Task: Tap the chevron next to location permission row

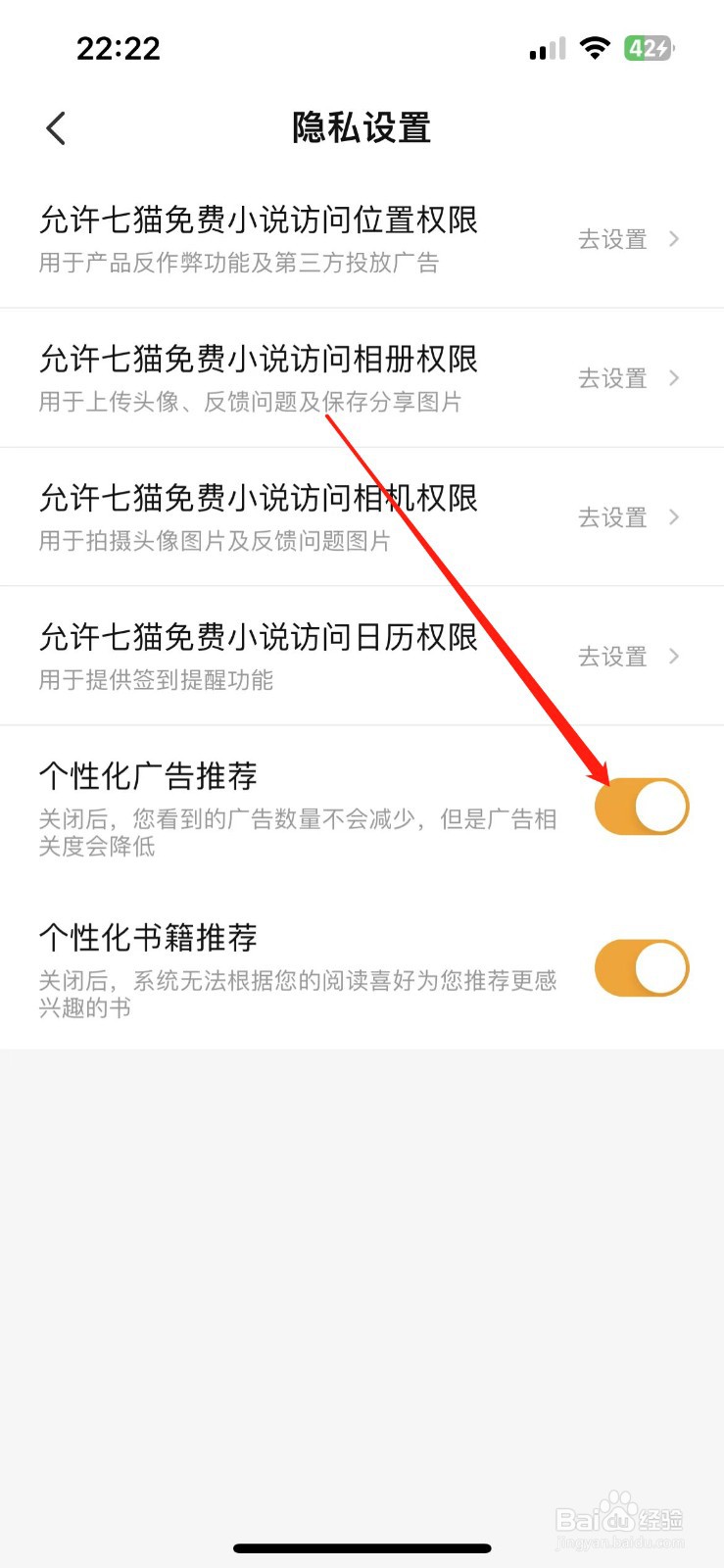Action: (676, 239)
